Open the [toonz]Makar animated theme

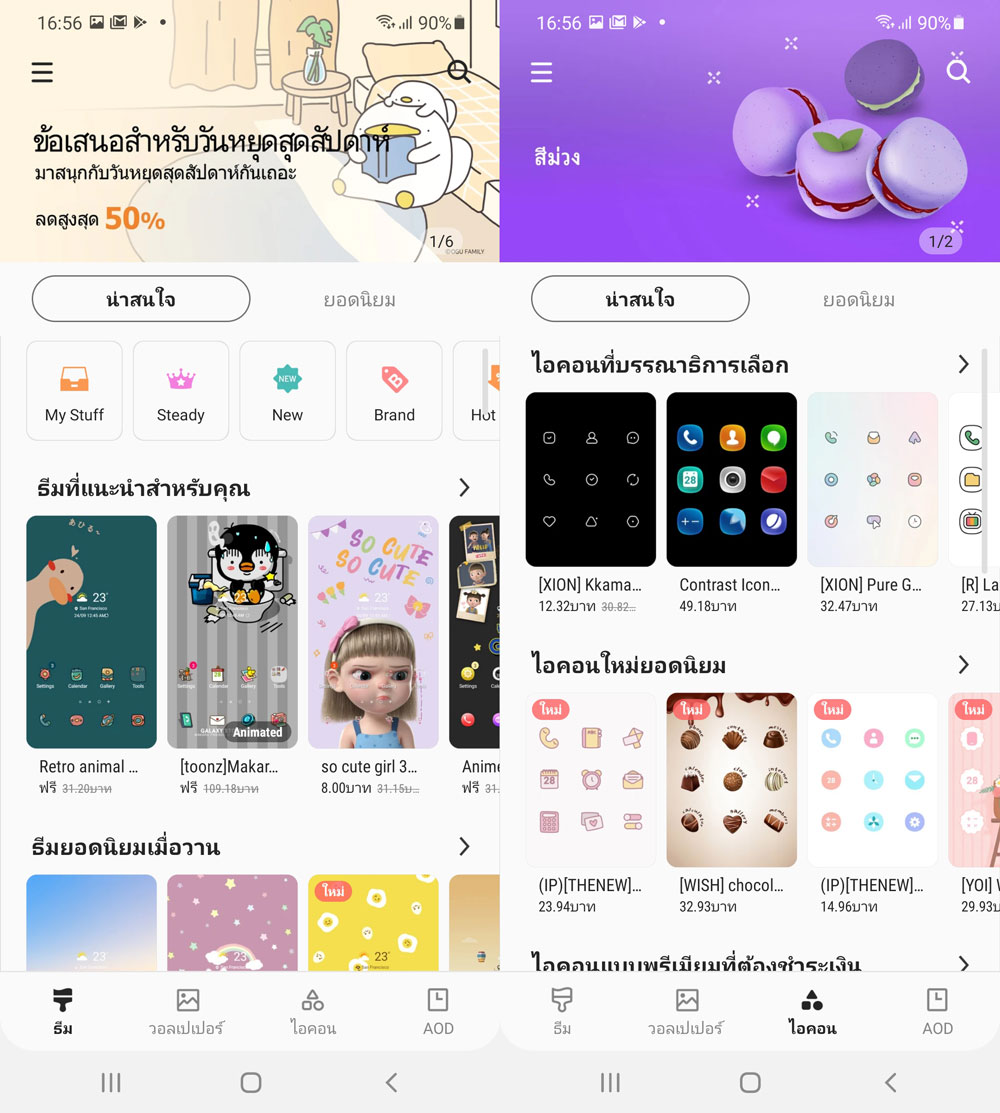click(232, 632)
